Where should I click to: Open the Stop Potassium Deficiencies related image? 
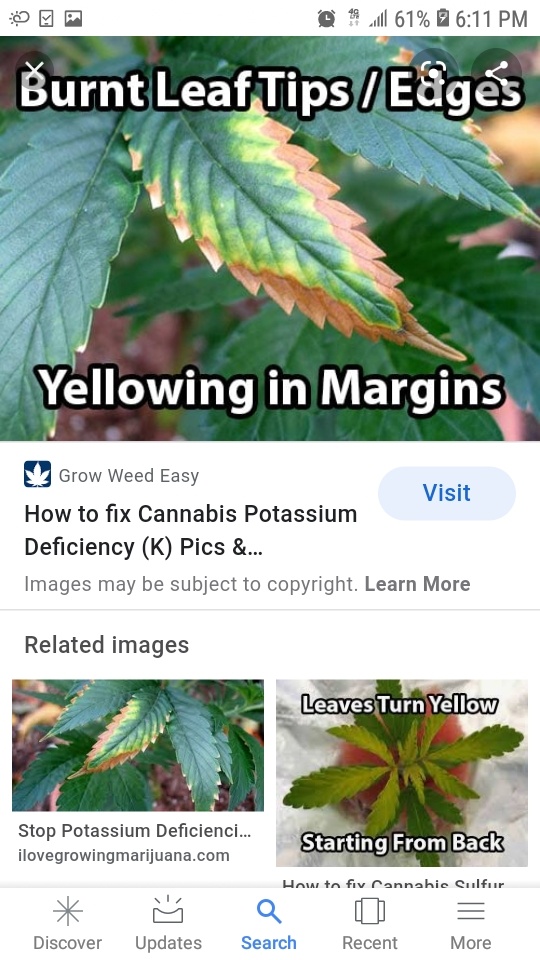click(138, 745)
